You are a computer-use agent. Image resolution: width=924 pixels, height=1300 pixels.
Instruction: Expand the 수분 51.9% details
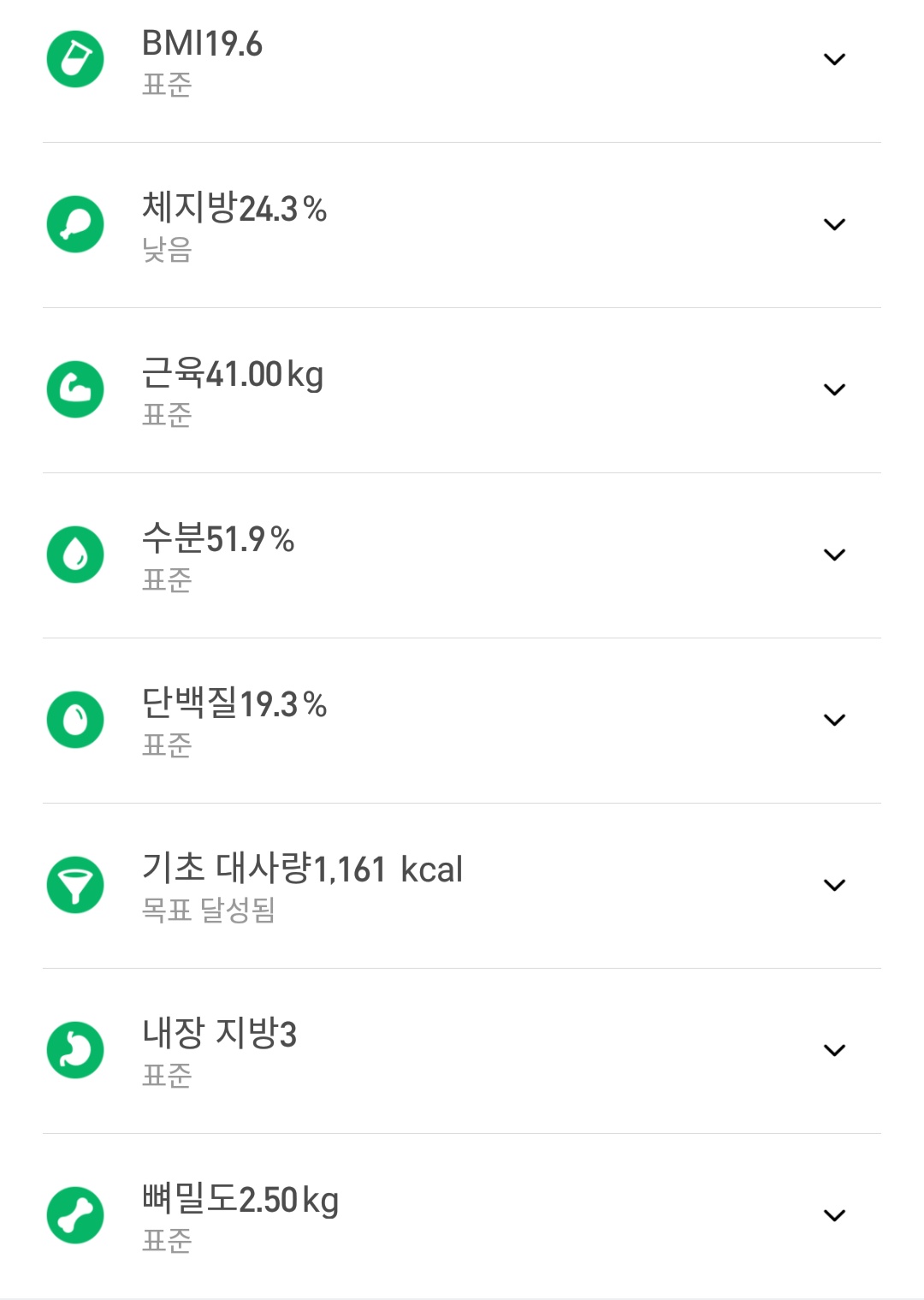click(x=834, y=555)
